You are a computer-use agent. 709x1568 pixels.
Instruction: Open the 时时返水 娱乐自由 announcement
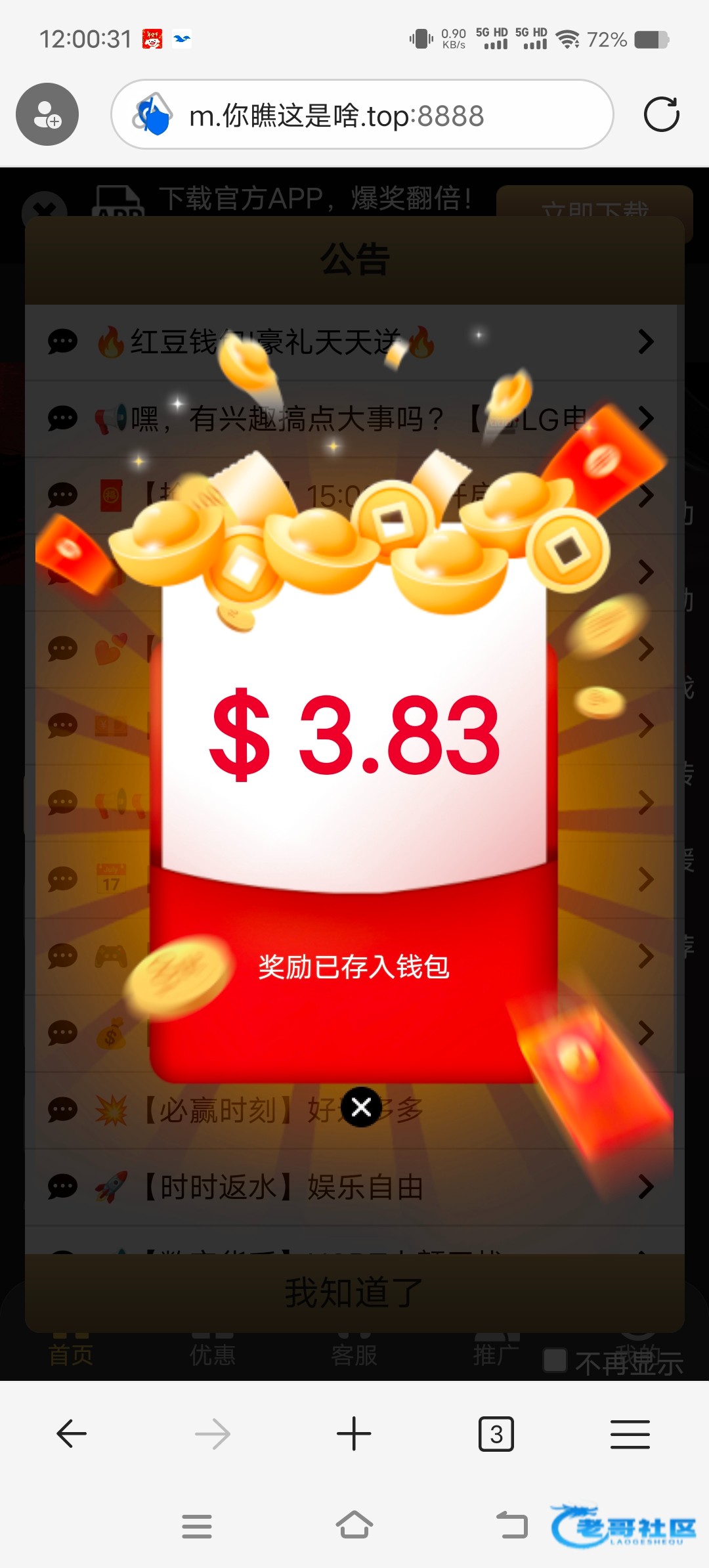pos(354,1187)
